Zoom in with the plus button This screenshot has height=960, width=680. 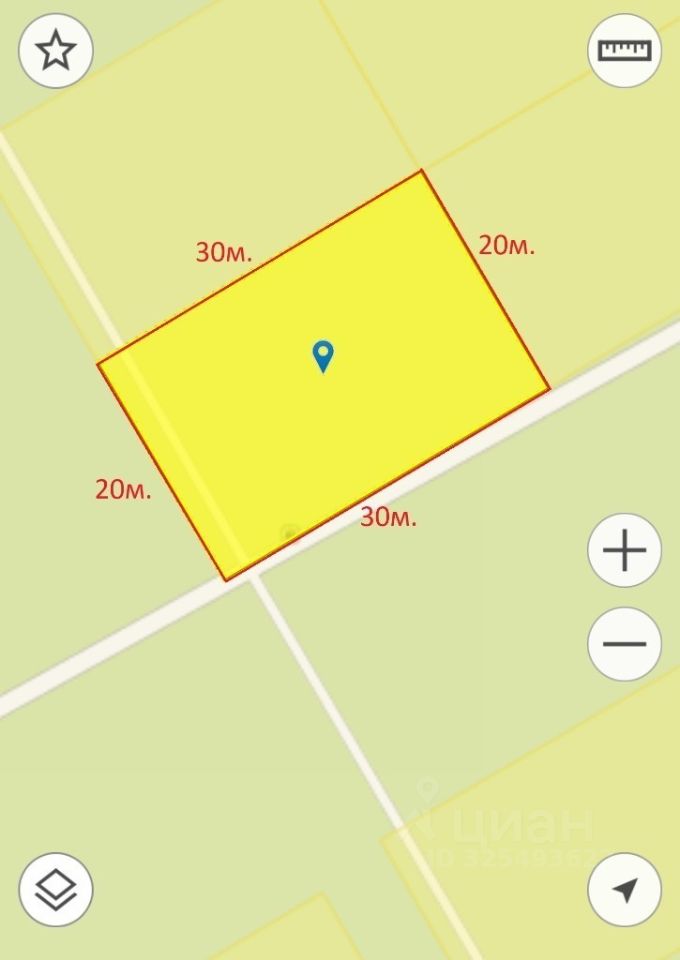click(624, 550)
